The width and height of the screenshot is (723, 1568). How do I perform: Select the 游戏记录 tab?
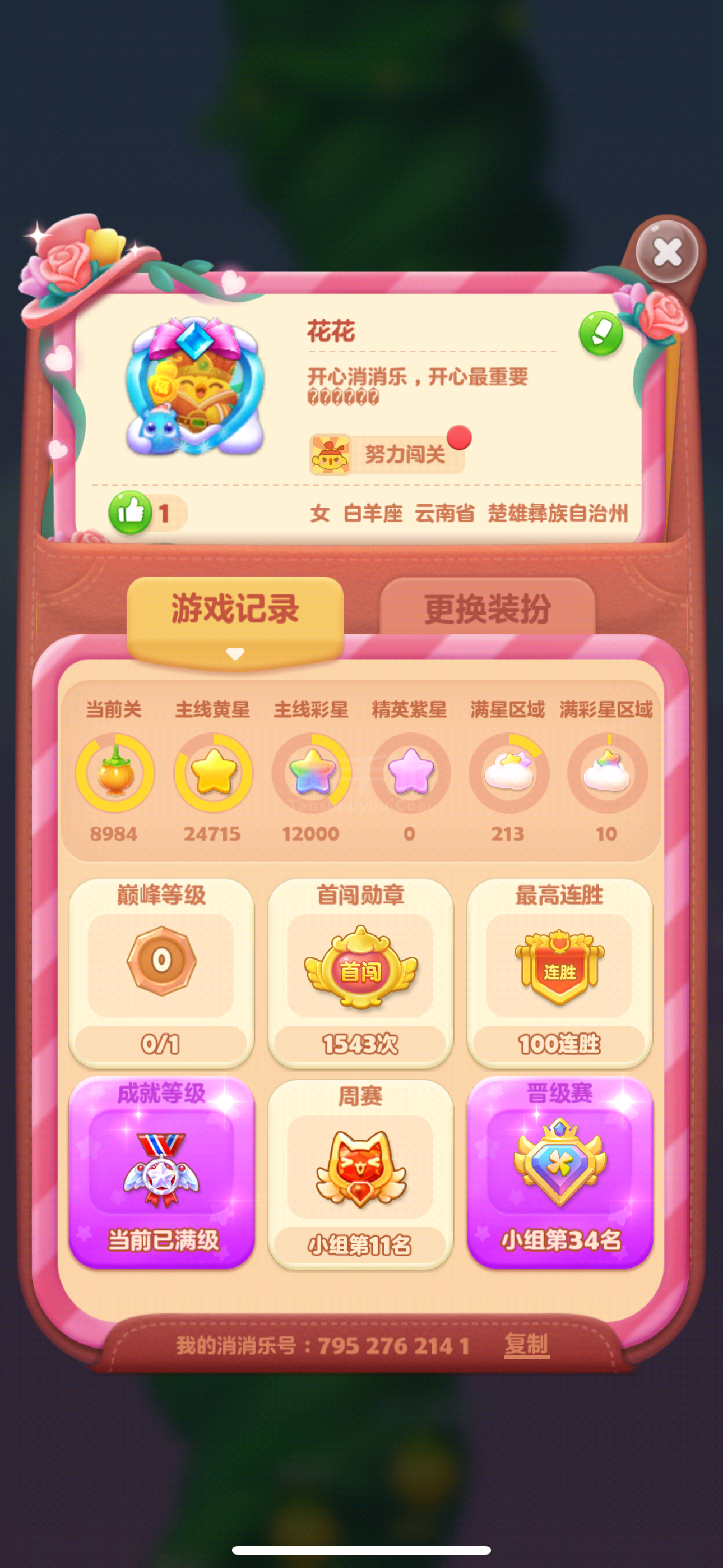(235, 608)
